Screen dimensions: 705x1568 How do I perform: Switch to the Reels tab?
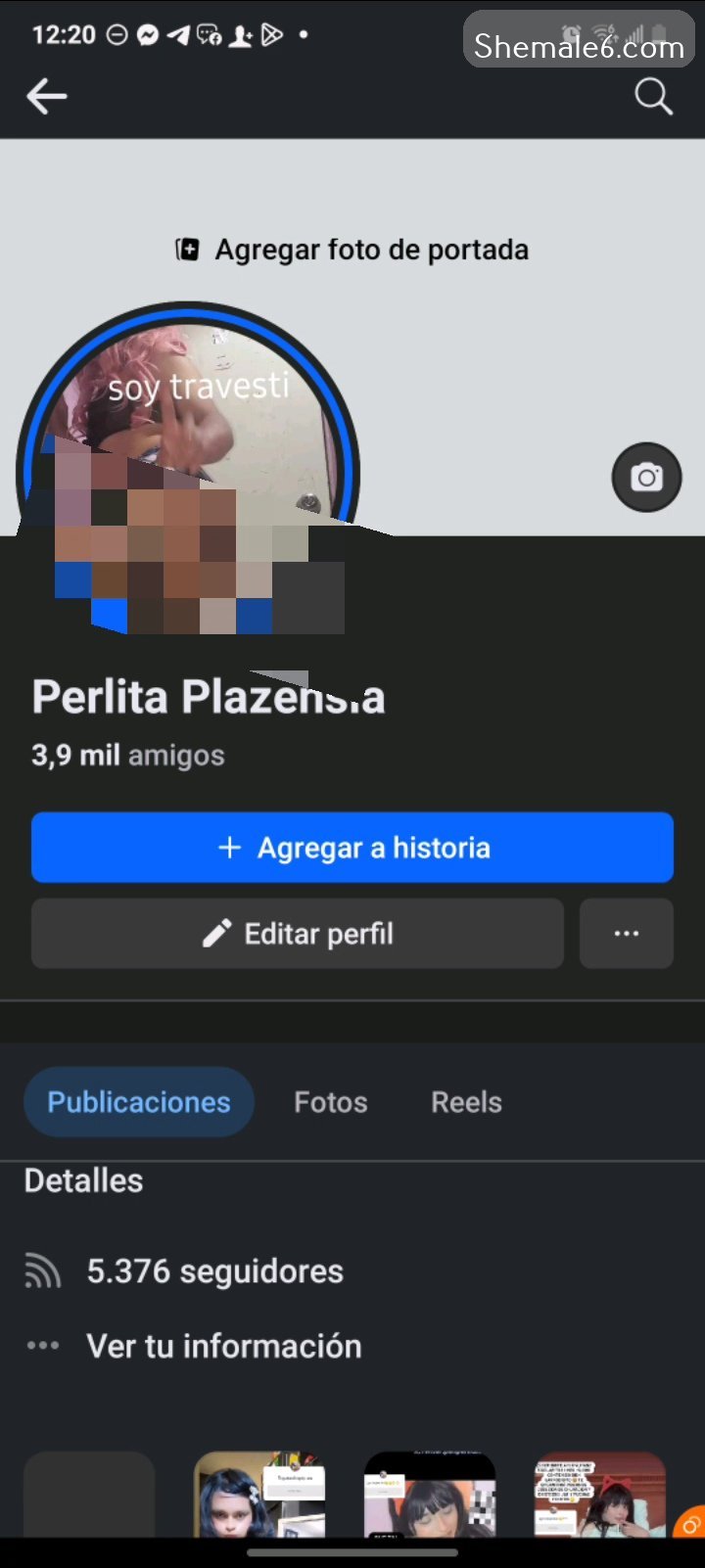[466, 1102]
